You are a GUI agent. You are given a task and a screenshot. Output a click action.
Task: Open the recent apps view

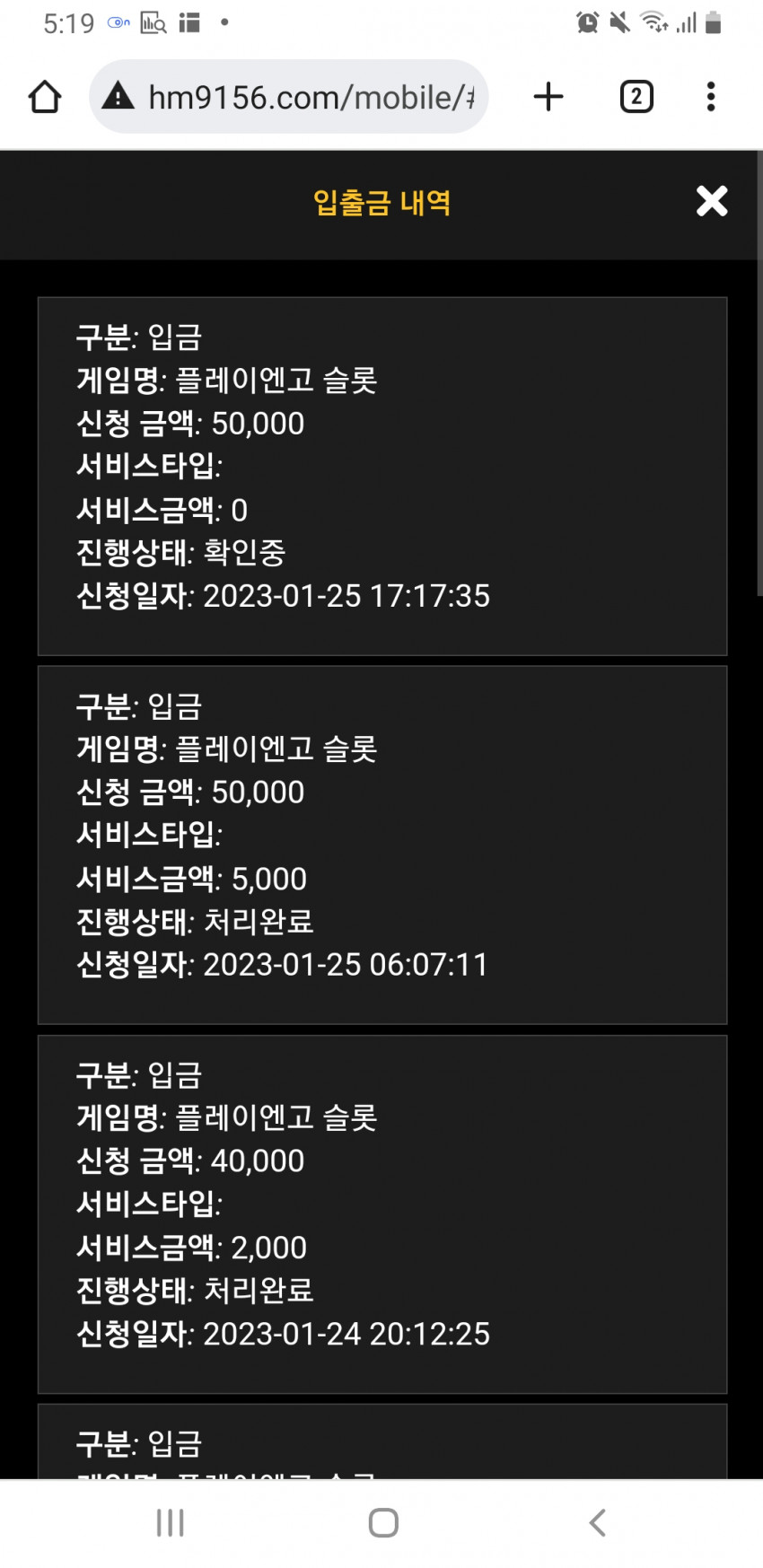pos(170,1522)
